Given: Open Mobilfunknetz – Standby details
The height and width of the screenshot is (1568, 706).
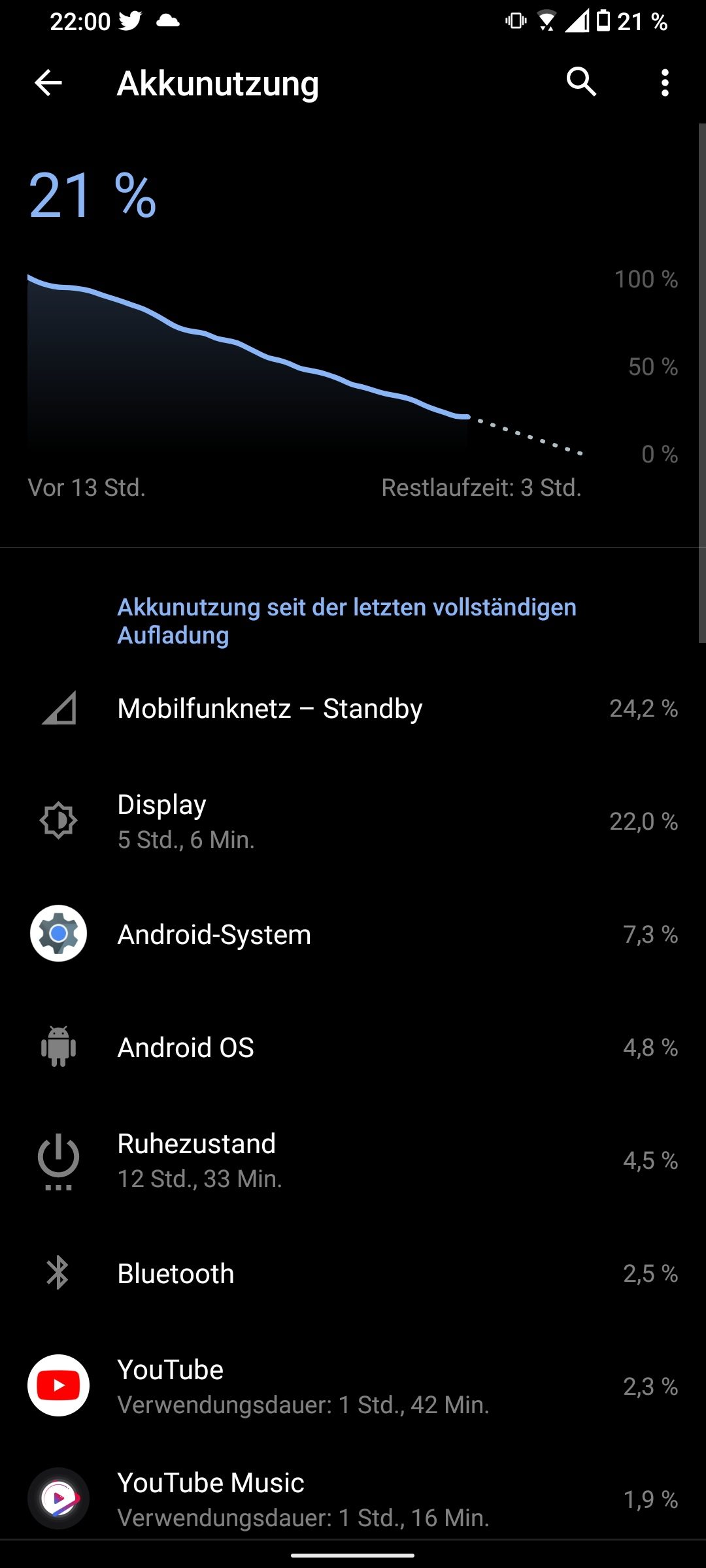Looking at the screenshot, I should (353, 708).
